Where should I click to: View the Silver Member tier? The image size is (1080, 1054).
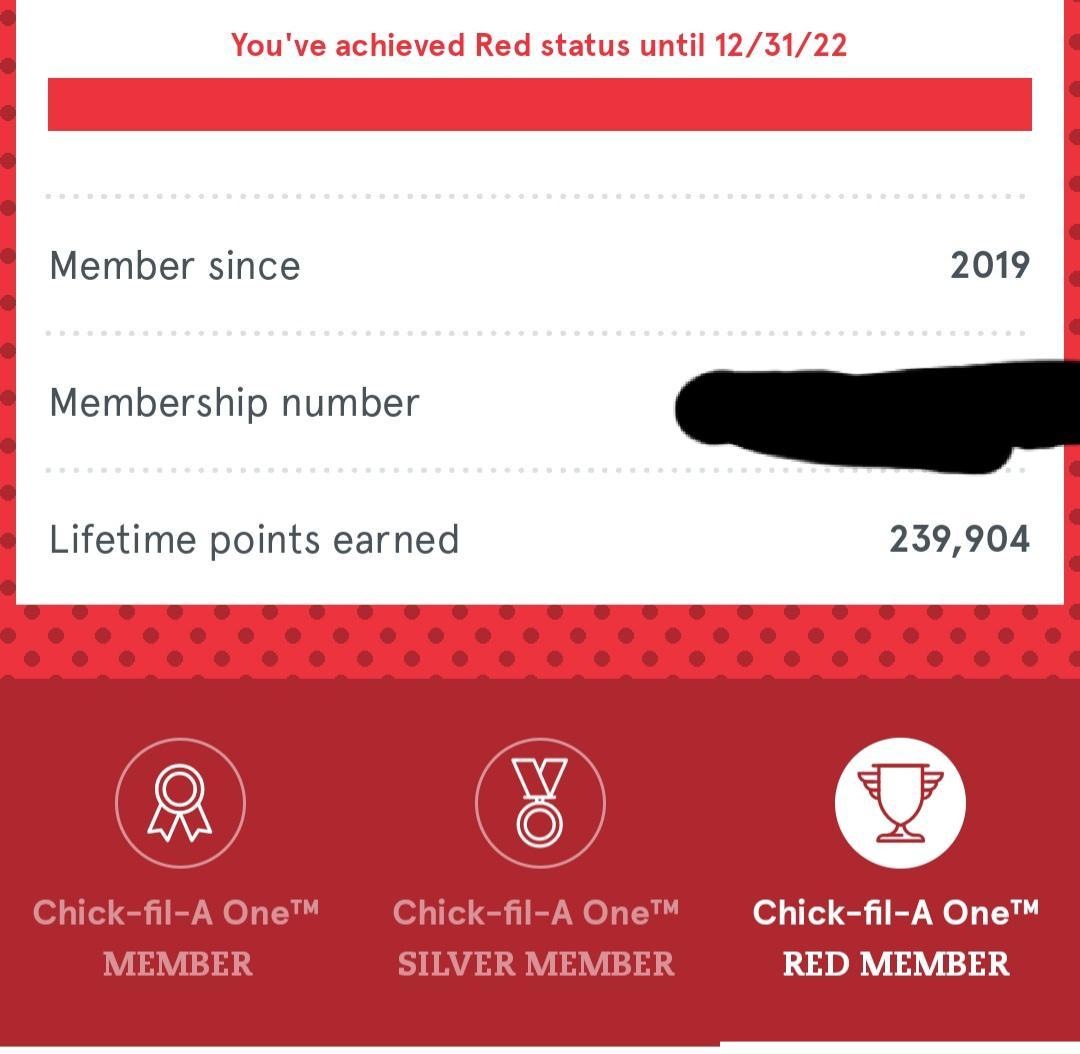click(539, 803)
